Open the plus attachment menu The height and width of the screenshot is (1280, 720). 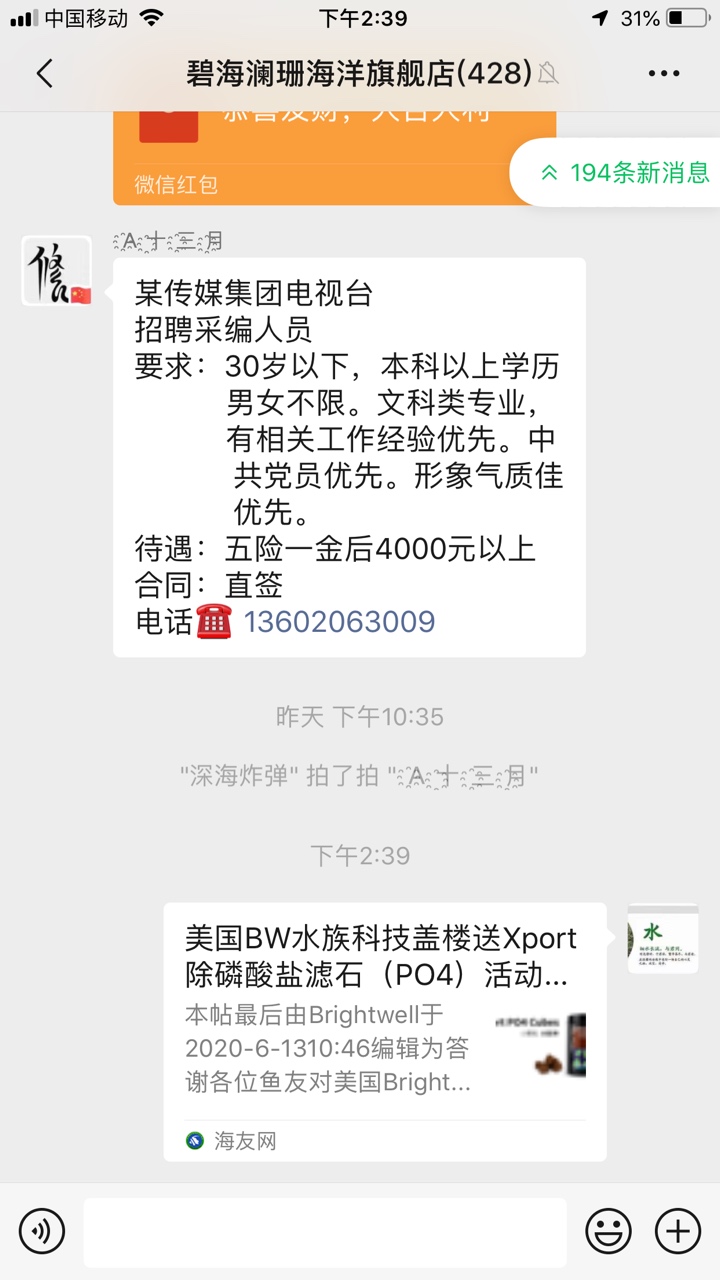coord(677,1230)
